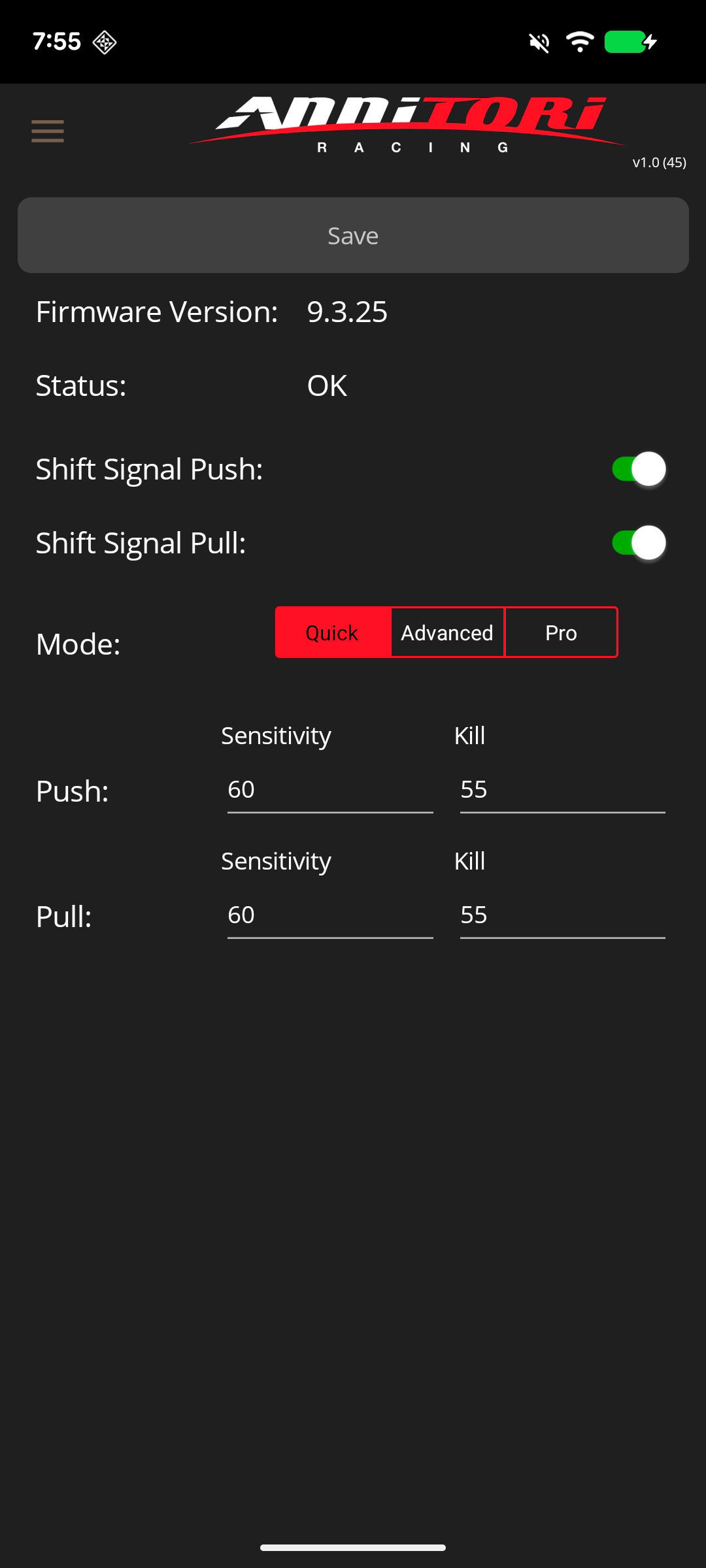The height and width of the screenshot is (1568, 706).
Task: Tap the Save button
Action: click(x=353, y=235)
